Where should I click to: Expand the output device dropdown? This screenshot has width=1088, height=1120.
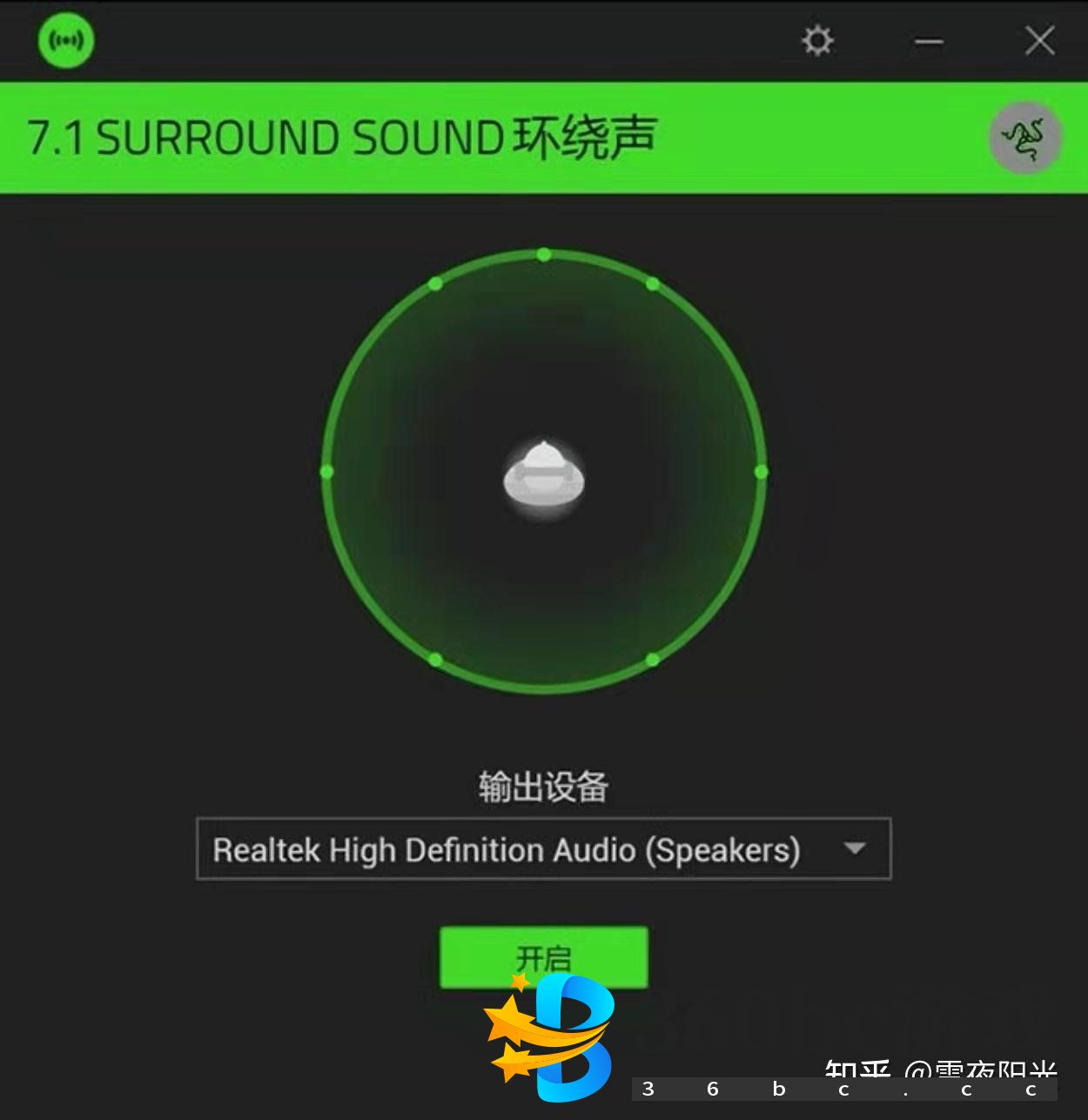(854, 848)
